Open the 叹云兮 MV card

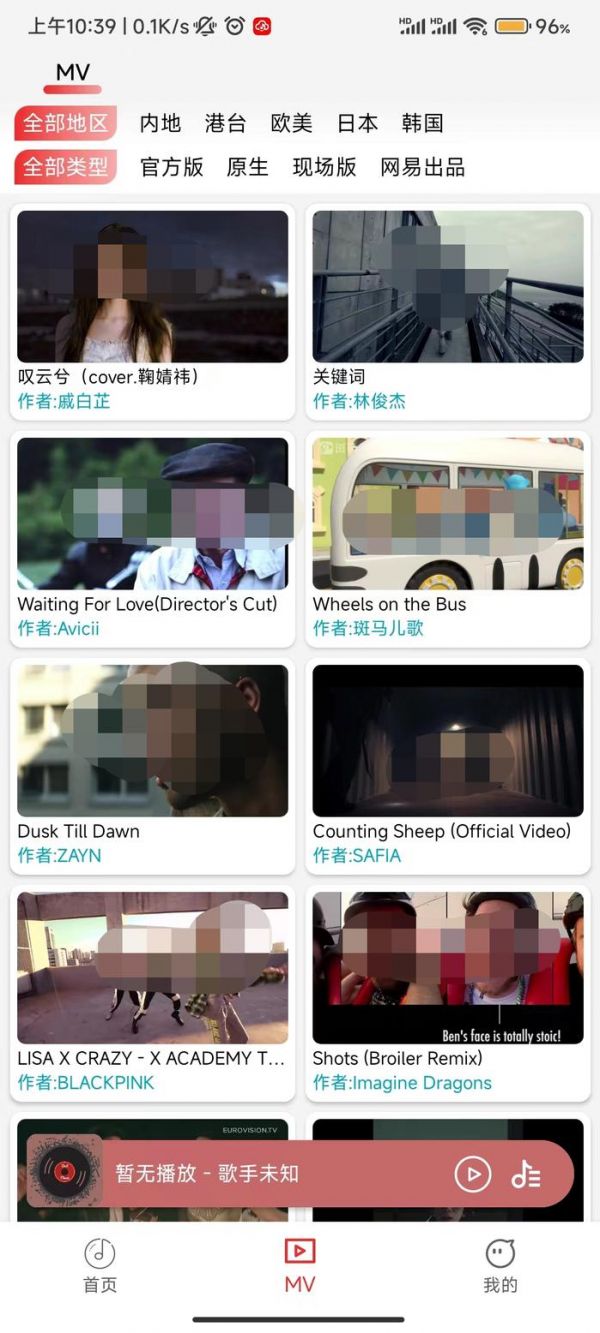[x=152, y=286]
